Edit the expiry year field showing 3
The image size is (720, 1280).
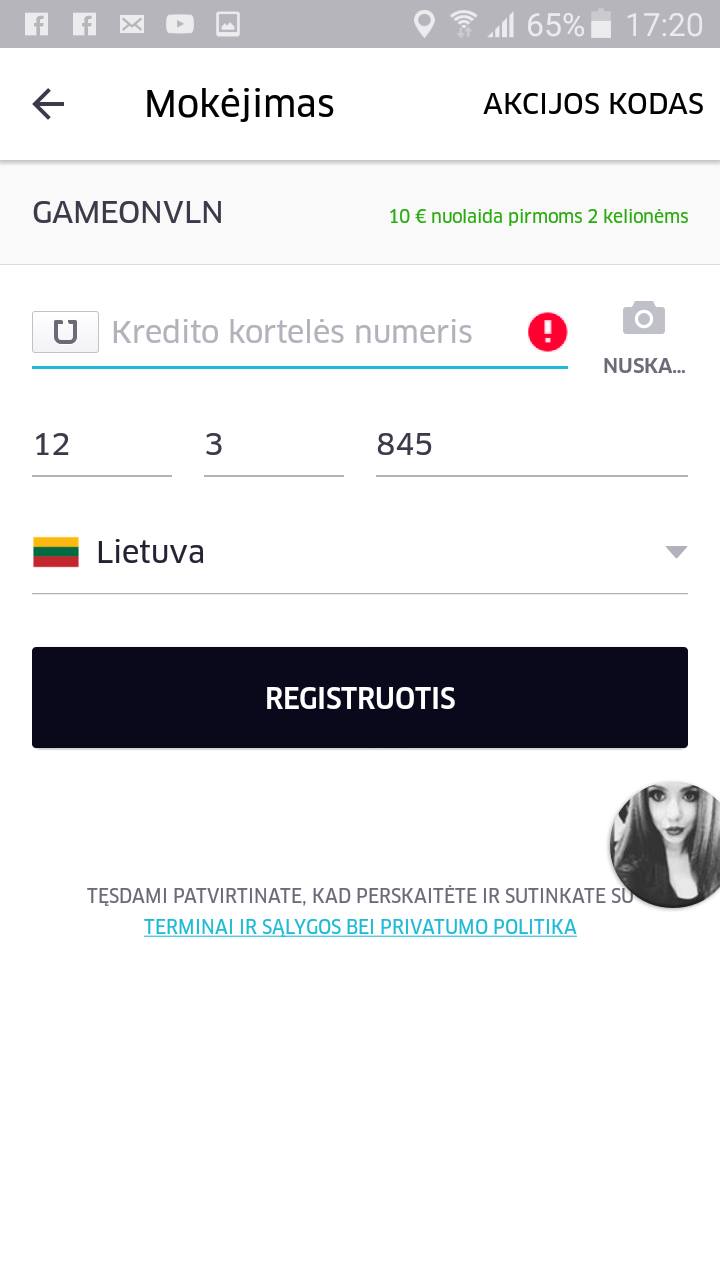[x=274, y=444]
